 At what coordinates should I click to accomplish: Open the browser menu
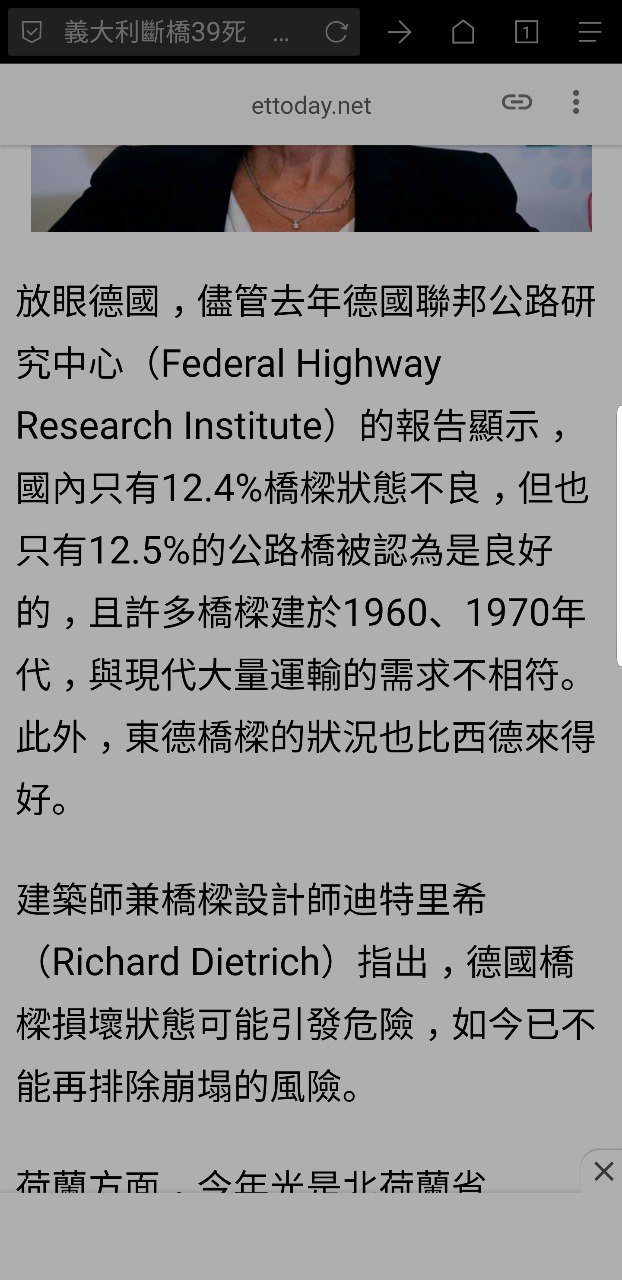[590, 32]
